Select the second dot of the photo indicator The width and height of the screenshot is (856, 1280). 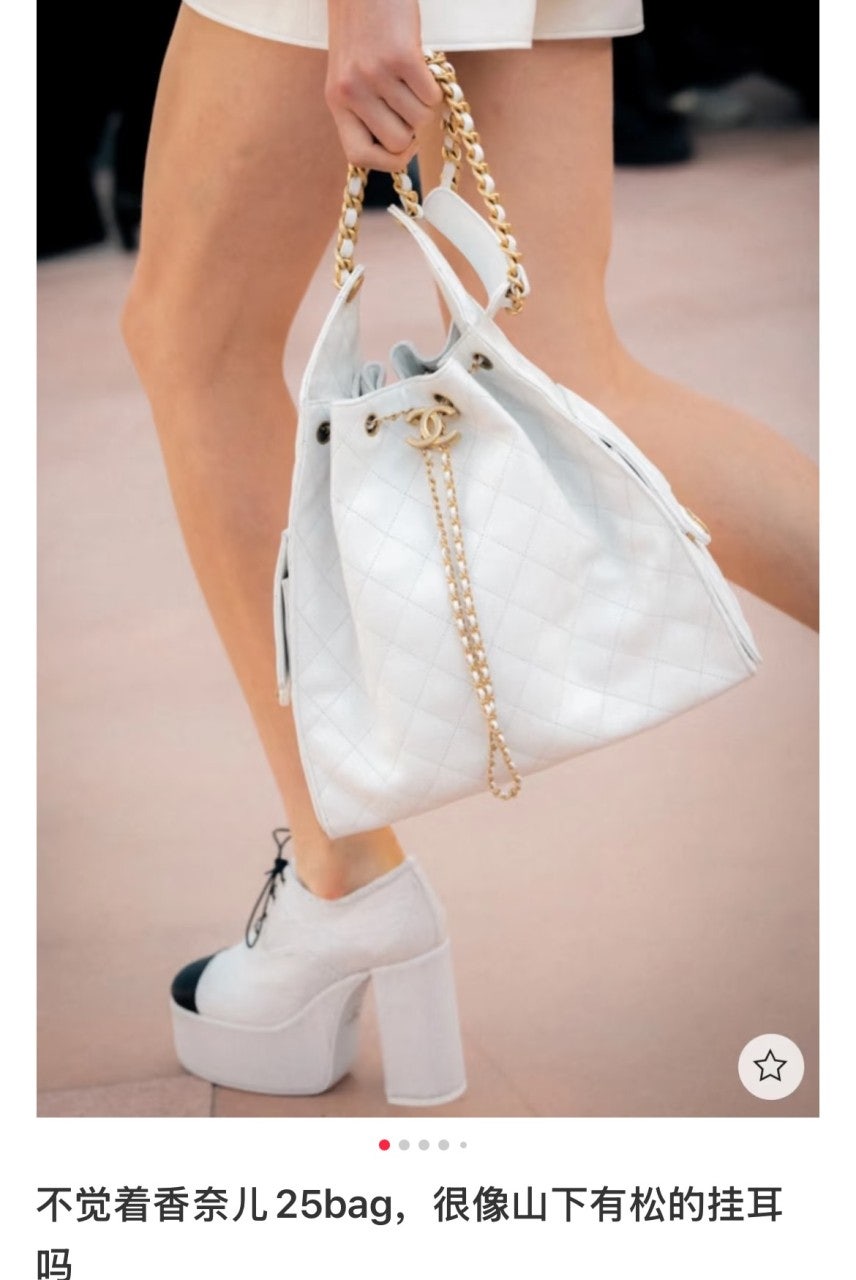click(x=404, y=1145)
